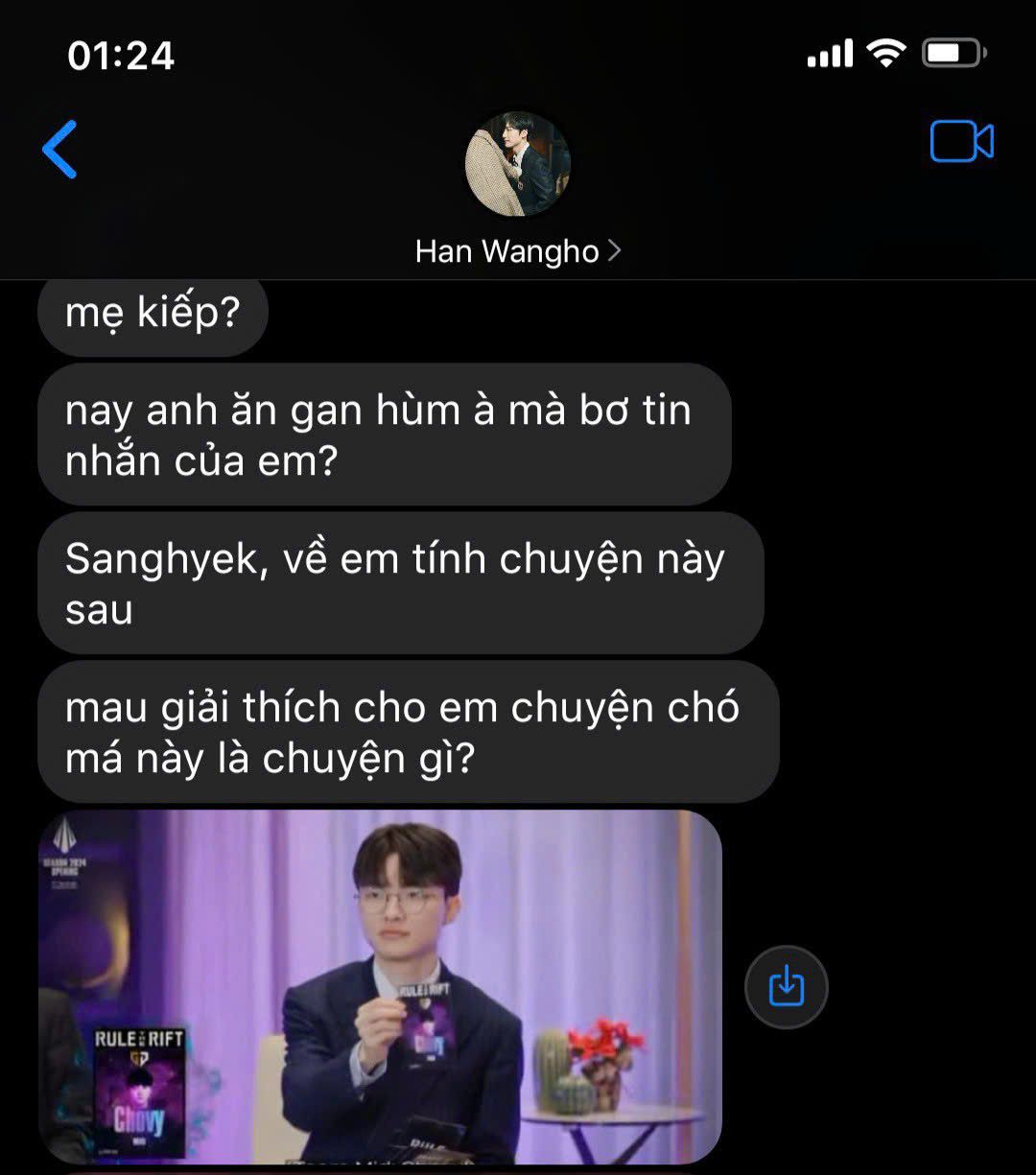Open Han Wangho contact details

pos(518,251)
